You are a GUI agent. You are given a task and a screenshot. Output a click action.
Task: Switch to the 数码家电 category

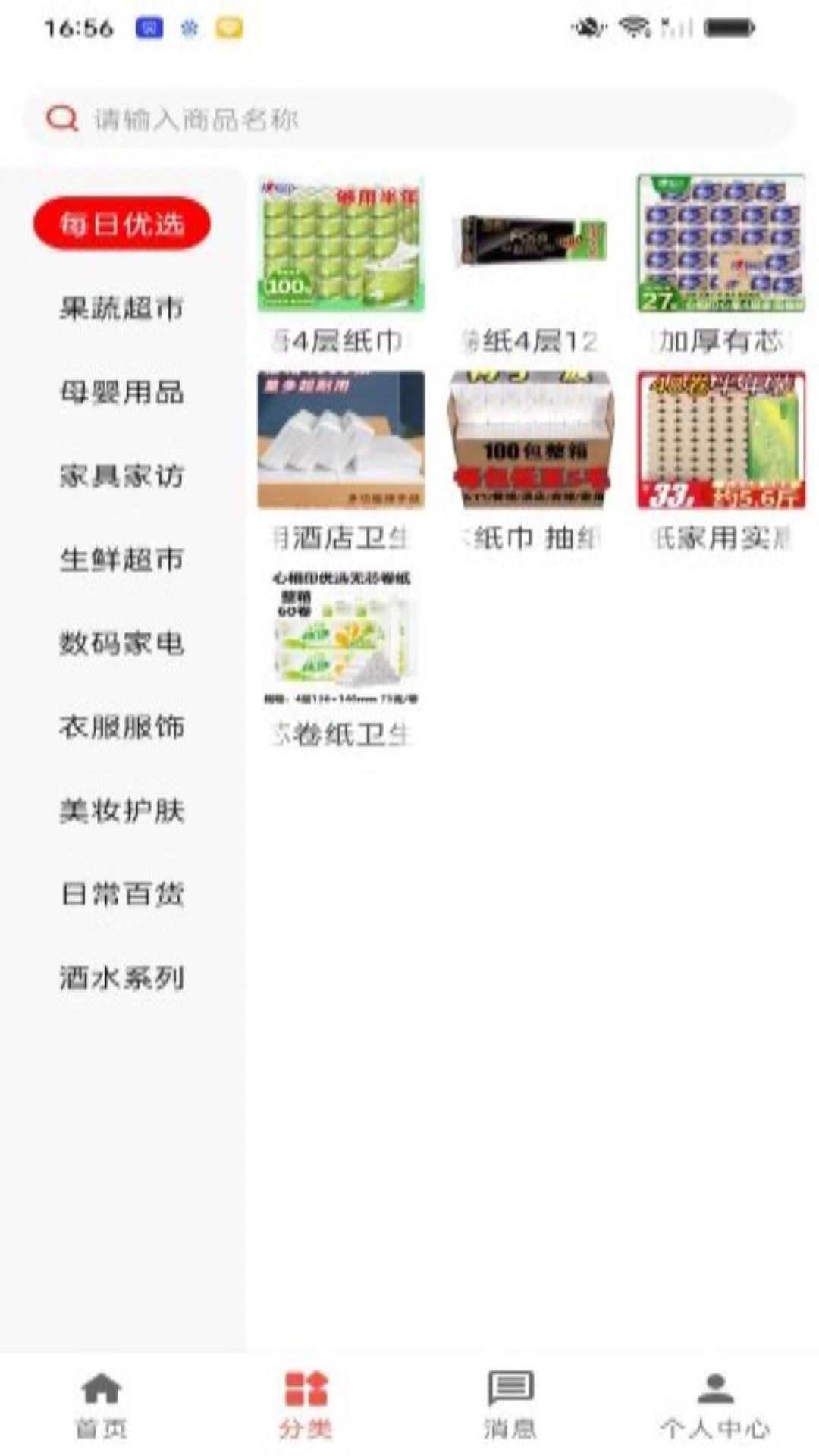click(121, 643)
